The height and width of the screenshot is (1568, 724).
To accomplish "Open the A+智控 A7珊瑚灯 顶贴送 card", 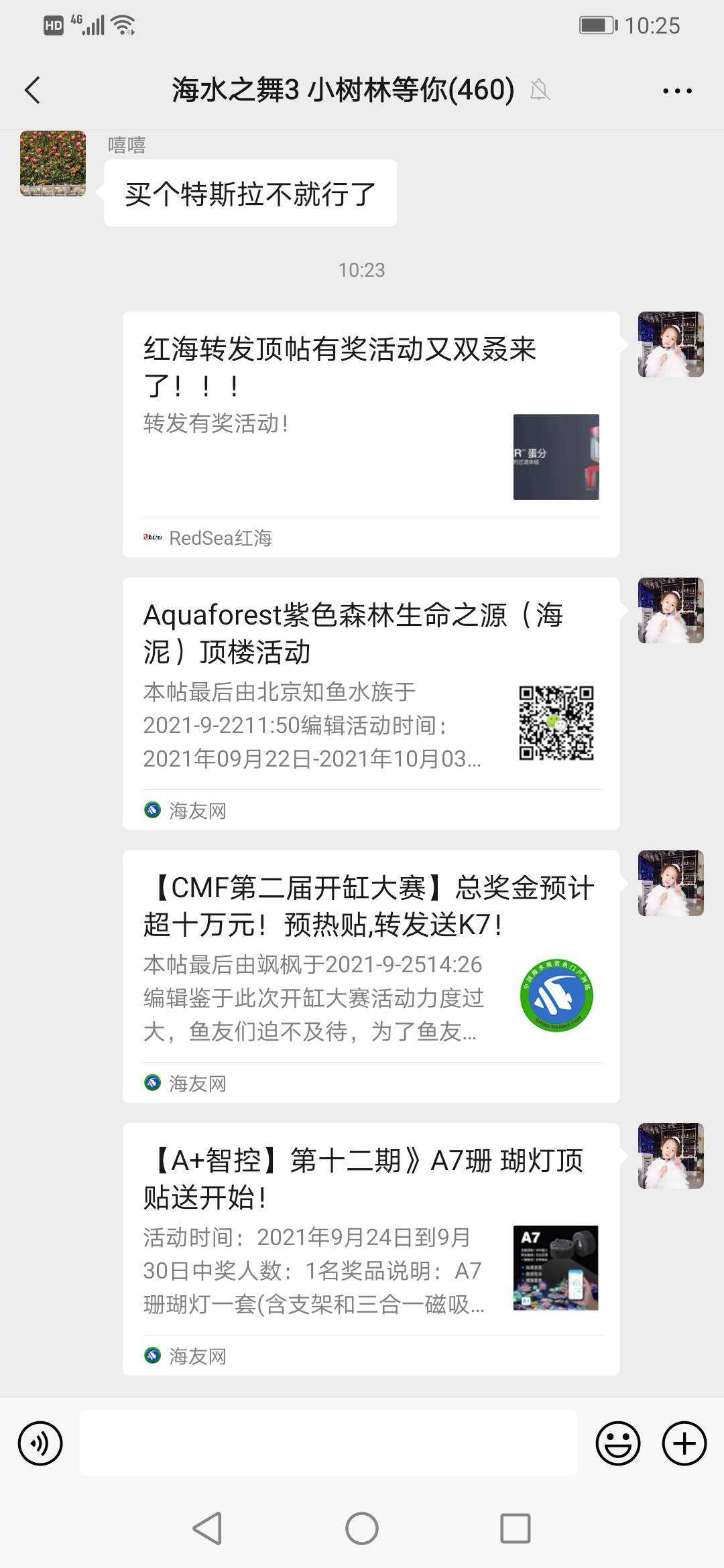I will click(371, 1249).
